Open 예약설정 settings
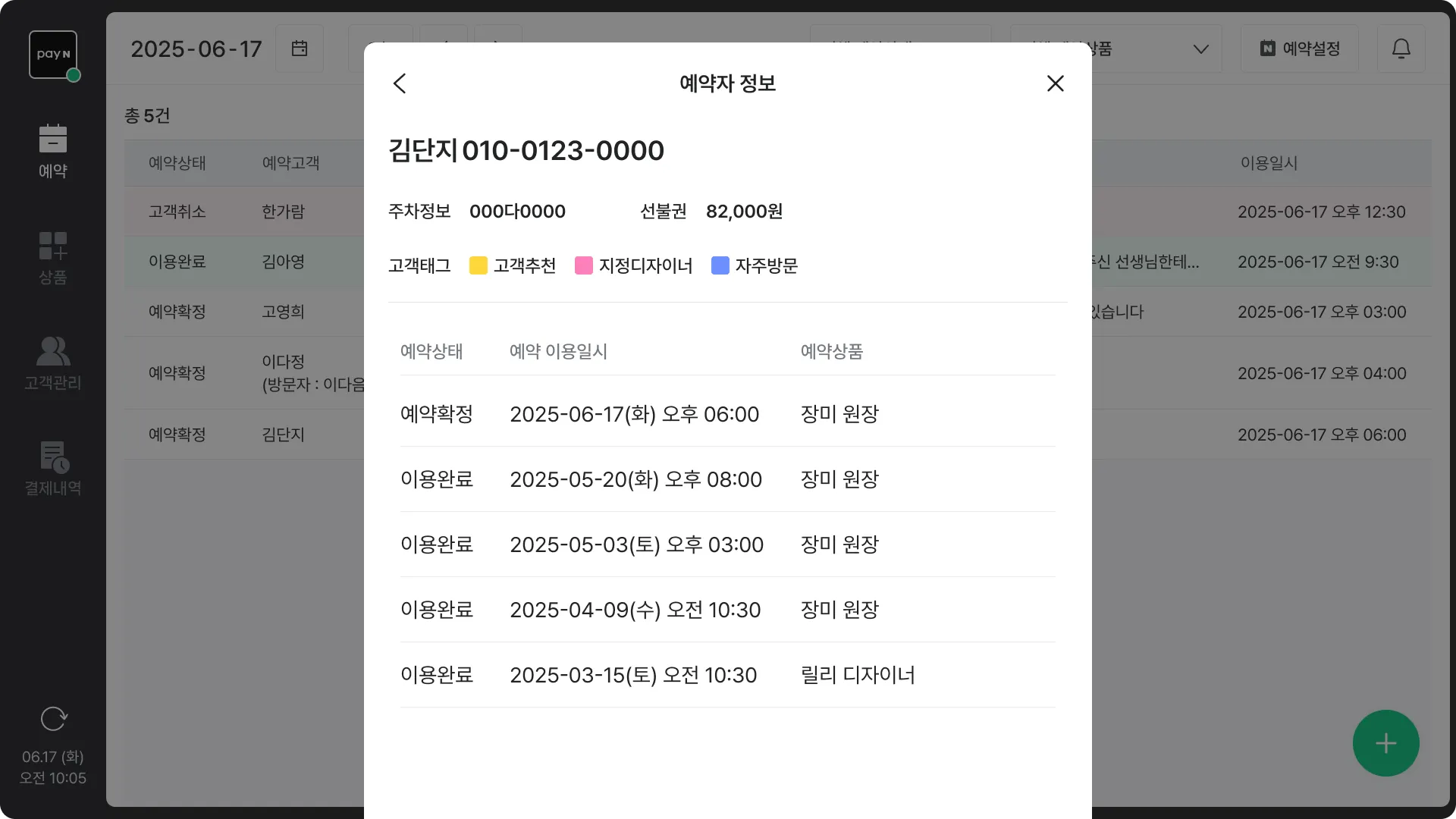This screenshot has width=1456, height=819. 1299,49
